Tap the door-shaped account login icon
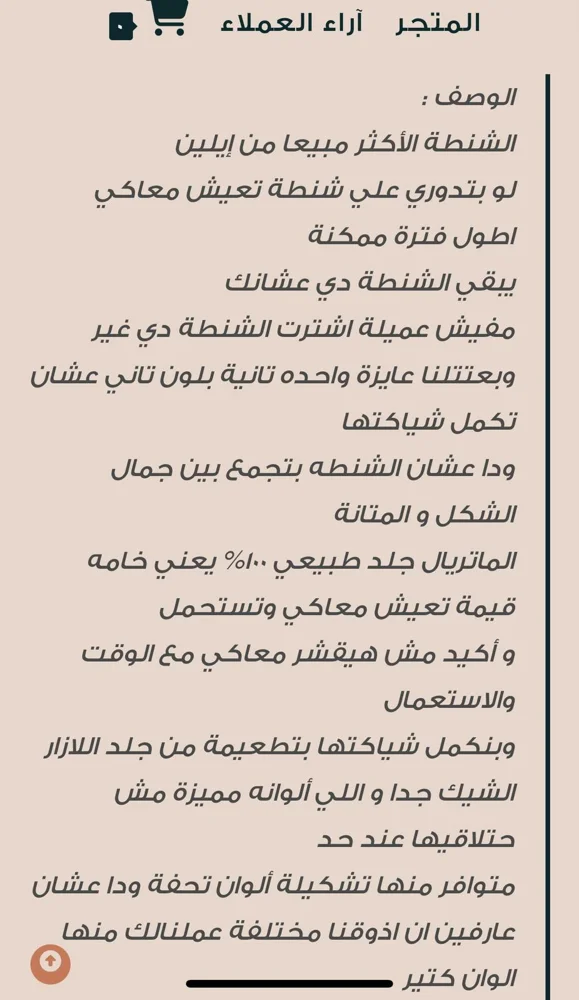The height and width of the screenshot is (1000, 579). coord(122,26)
